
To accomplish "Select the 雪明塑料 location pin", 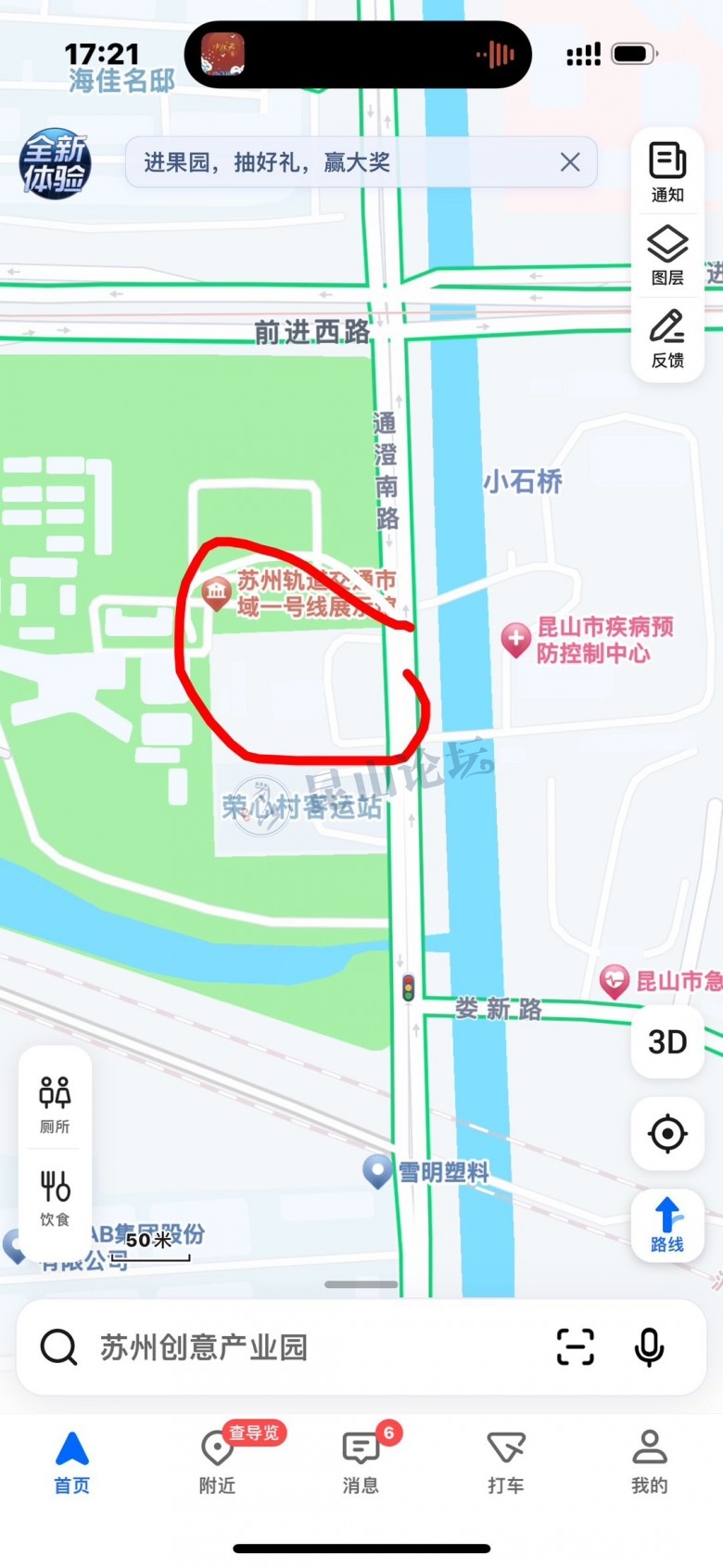I will pyautogui.click(x=377, y=1171).
